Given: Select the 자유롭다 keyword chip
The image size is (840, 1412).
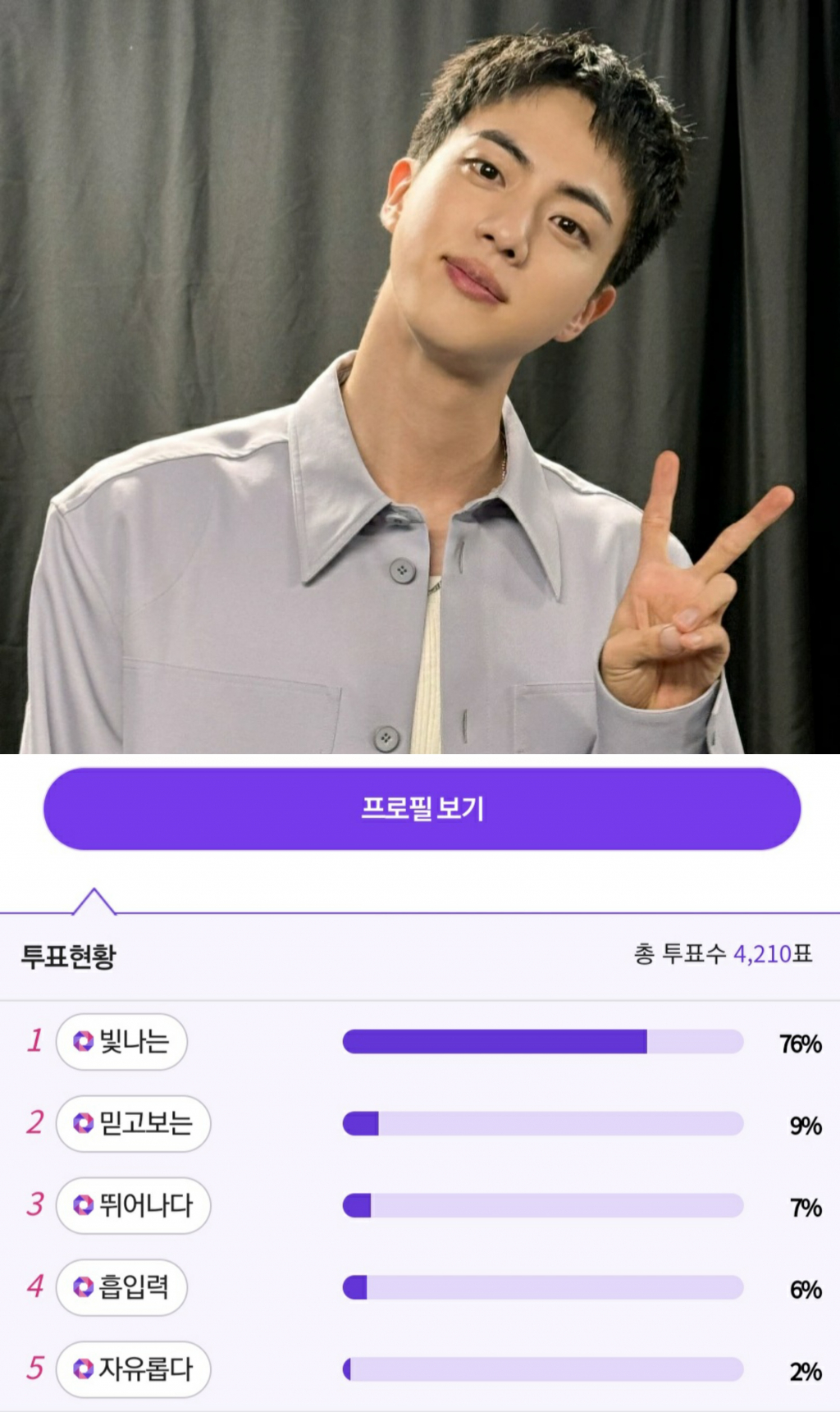Looking at the screenshot, I should tap(133, 1369).
